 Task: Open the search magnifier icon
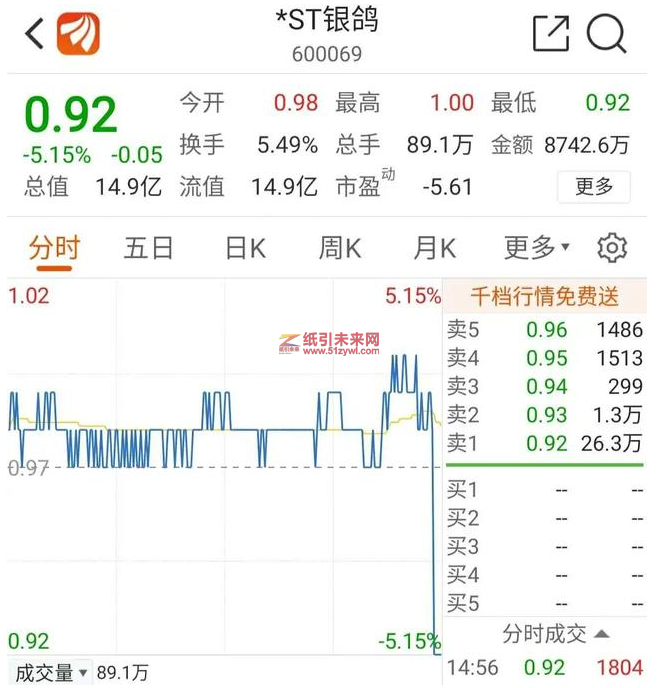tap(606, 34)
